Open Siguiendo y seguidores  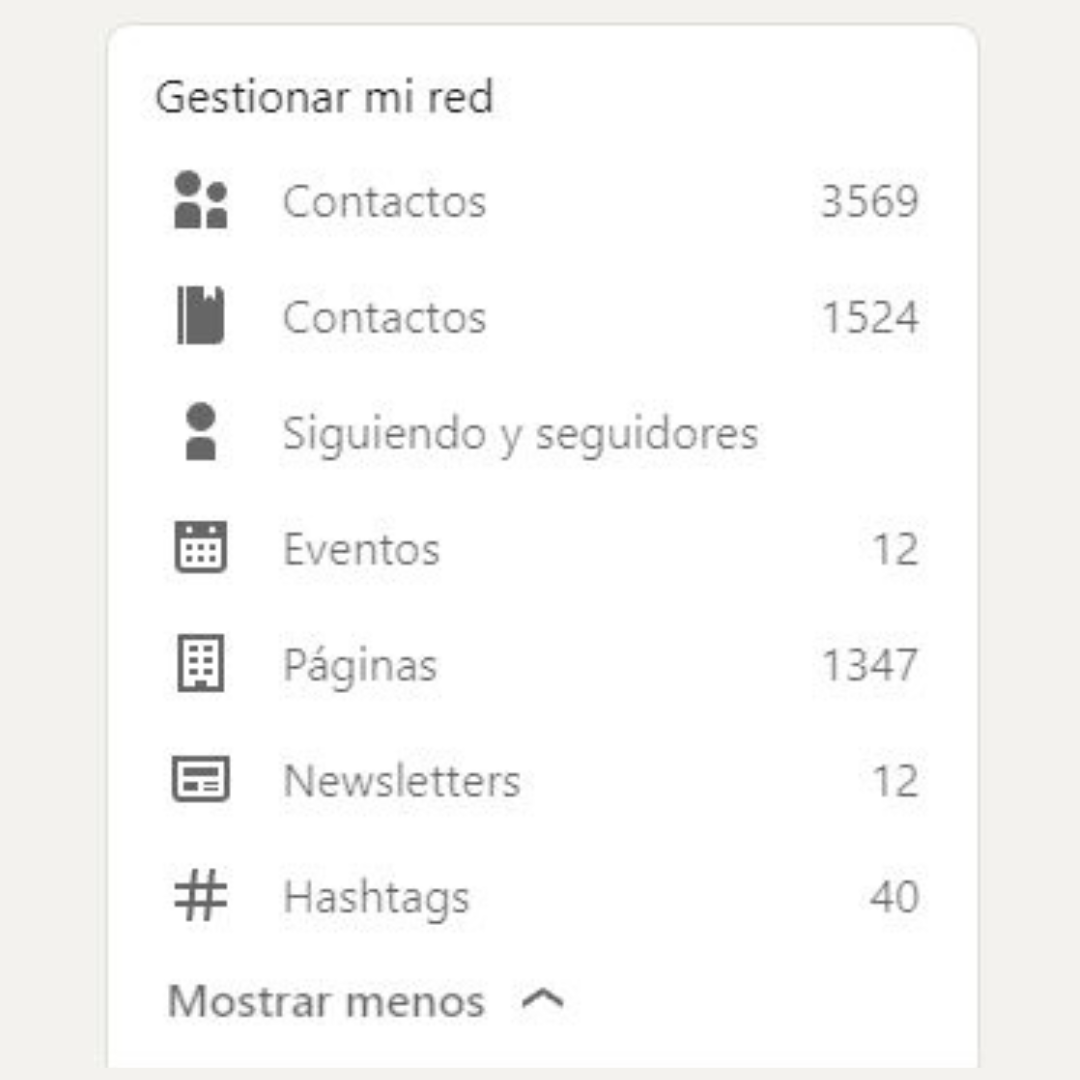tap(519, 434)
